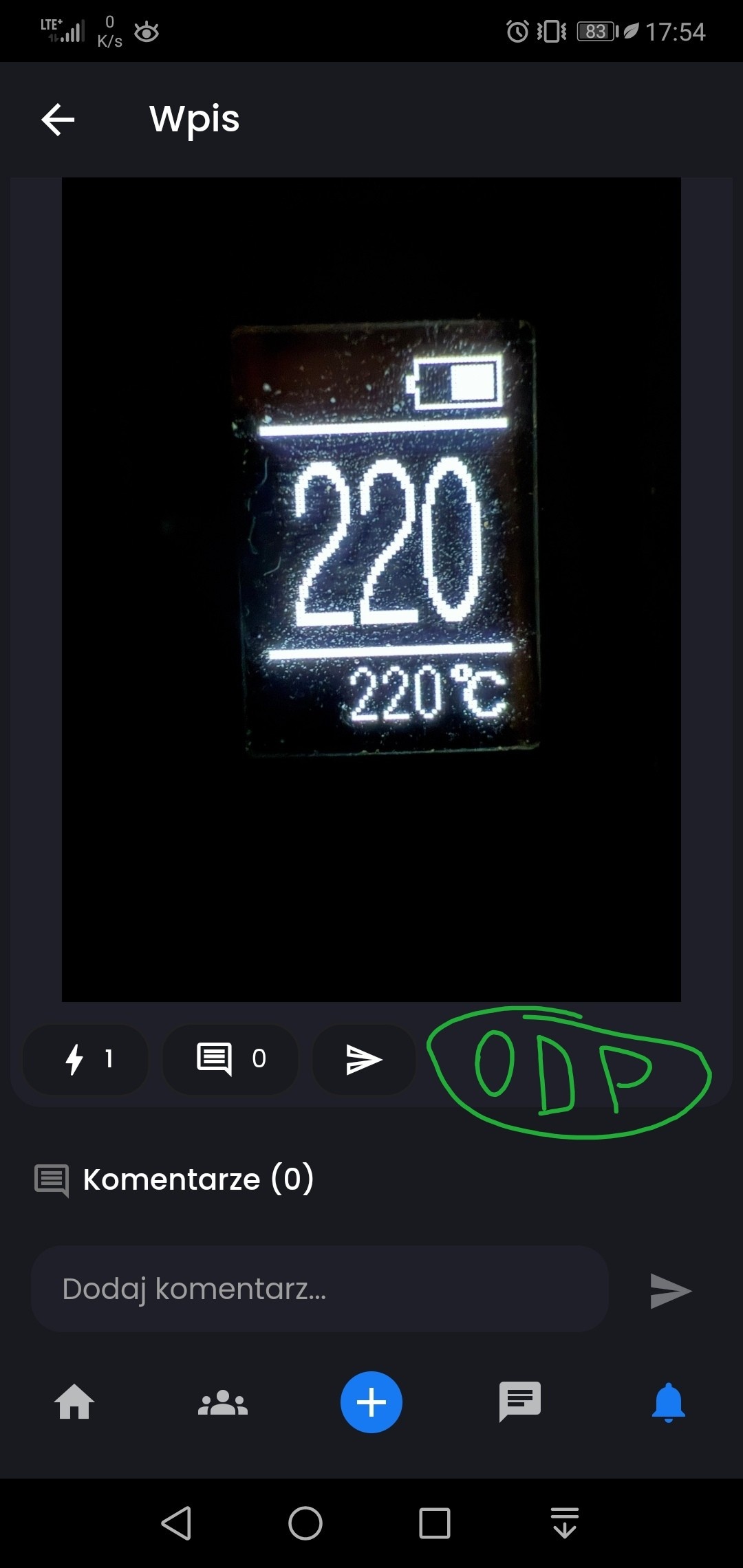Open the groups tab
743x1568 pixels.
point(223,1402)
